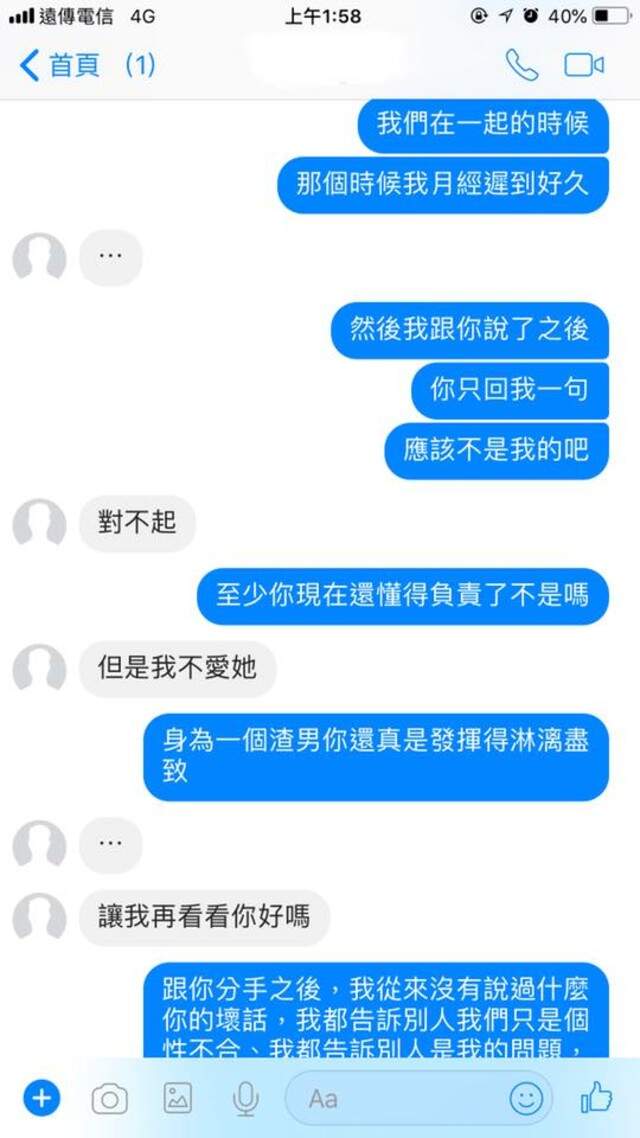Open avatar beside 但是我不愛她 message
The image size is (640, 1138).
pyautogui.click(x=39, y=668)
